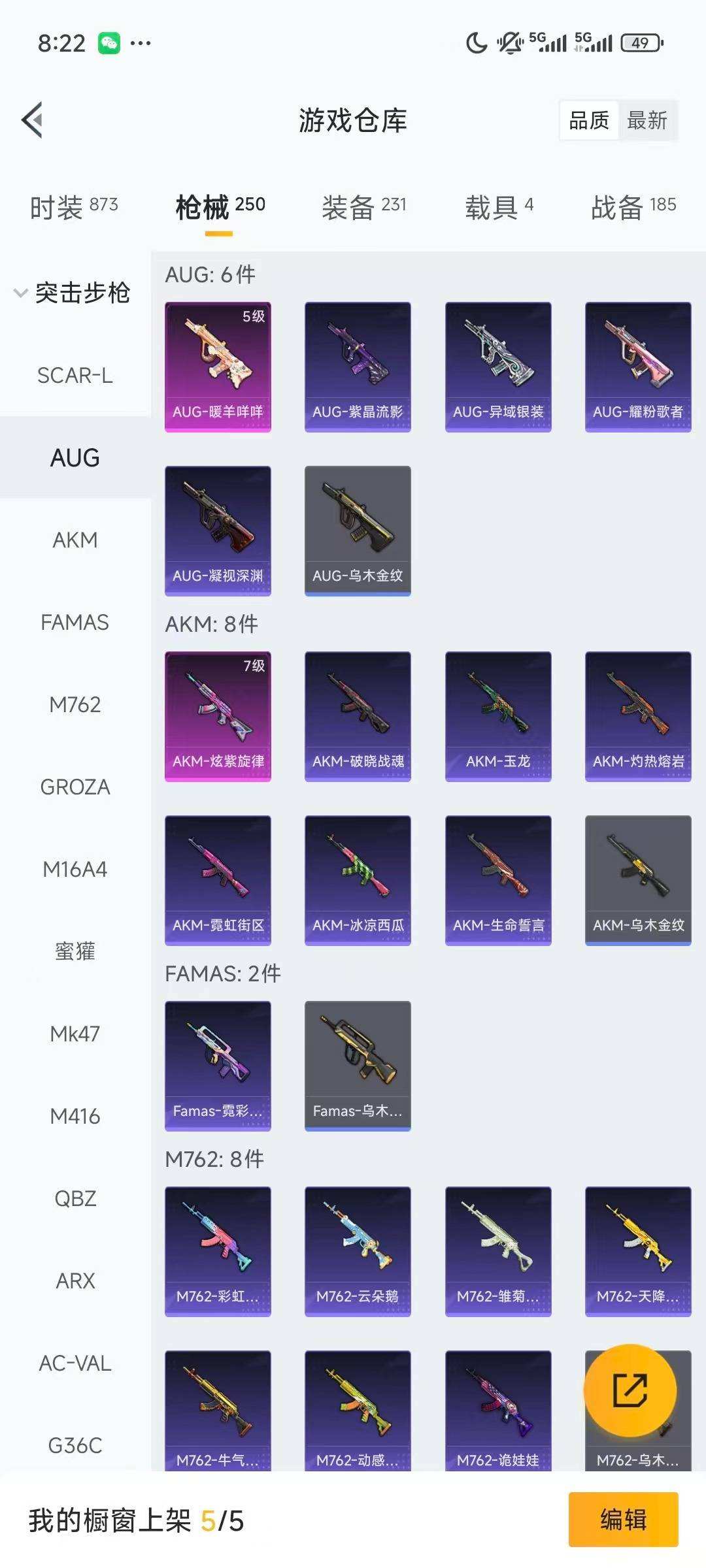Switch to the 时装 tab
The height and width of the screenshot is (1568, 706).
coord(74,206)
